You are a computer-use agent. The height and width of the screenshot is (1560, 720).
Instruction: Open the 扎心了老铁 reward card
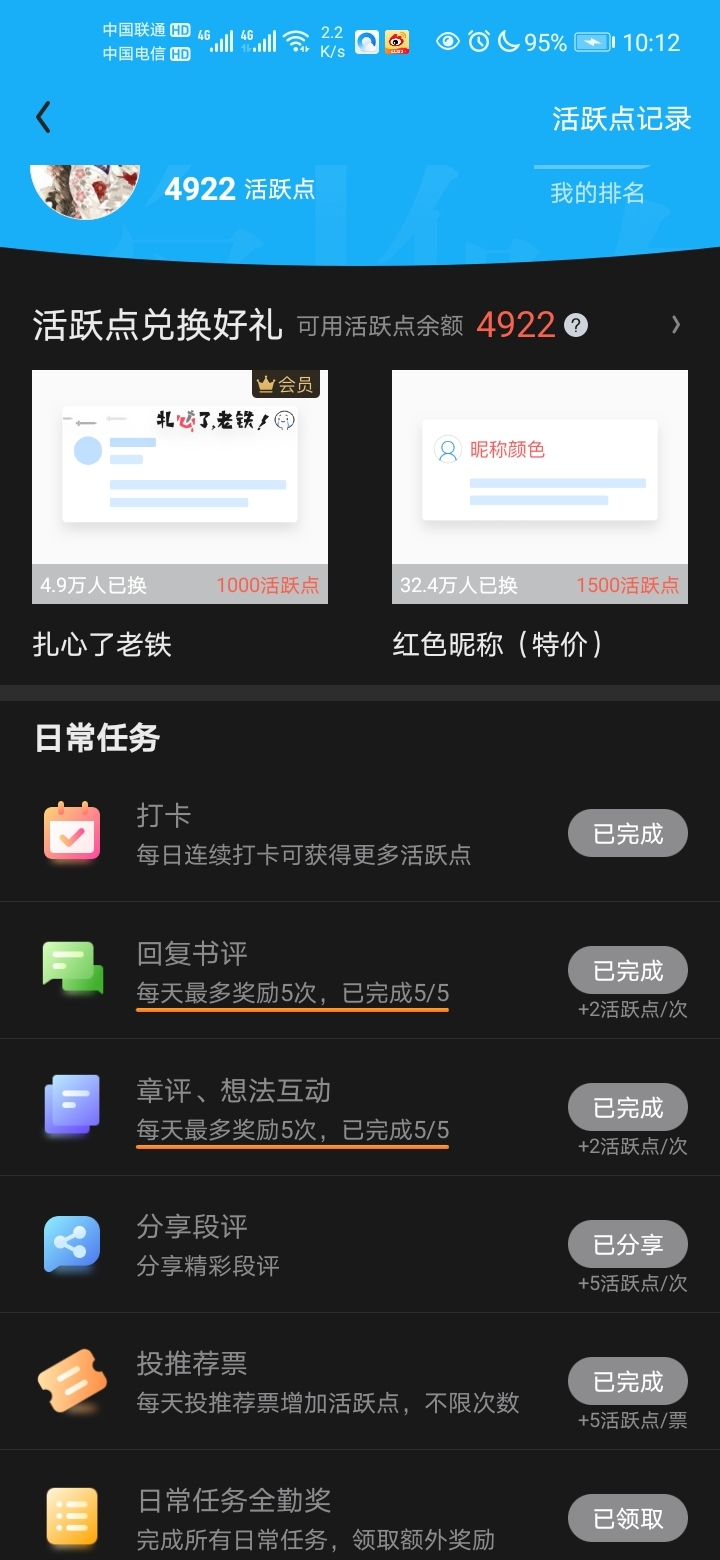(180, 514)
